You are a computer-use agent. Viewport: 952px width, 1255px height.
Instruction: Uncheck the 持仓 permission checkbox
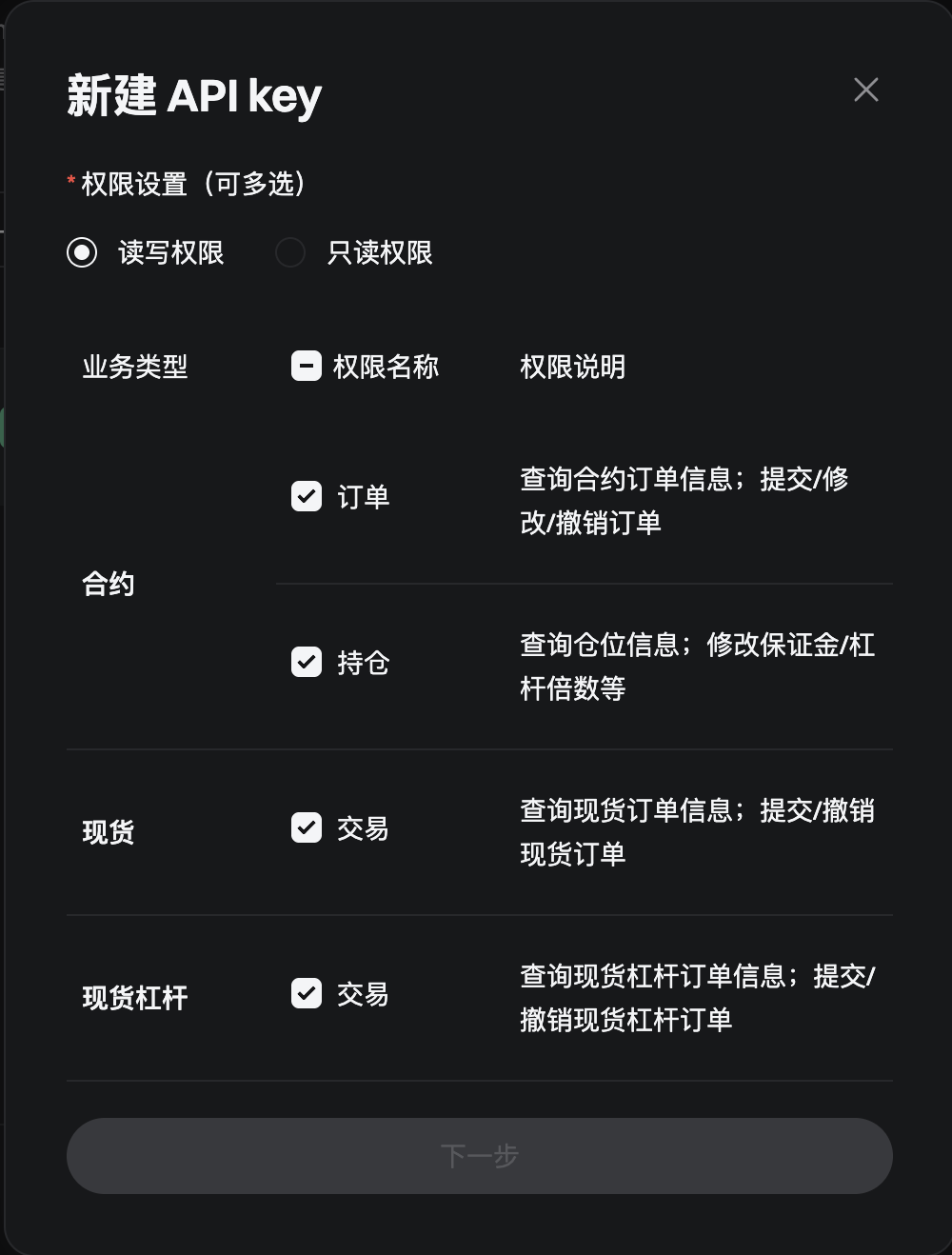tap(307, 662)
